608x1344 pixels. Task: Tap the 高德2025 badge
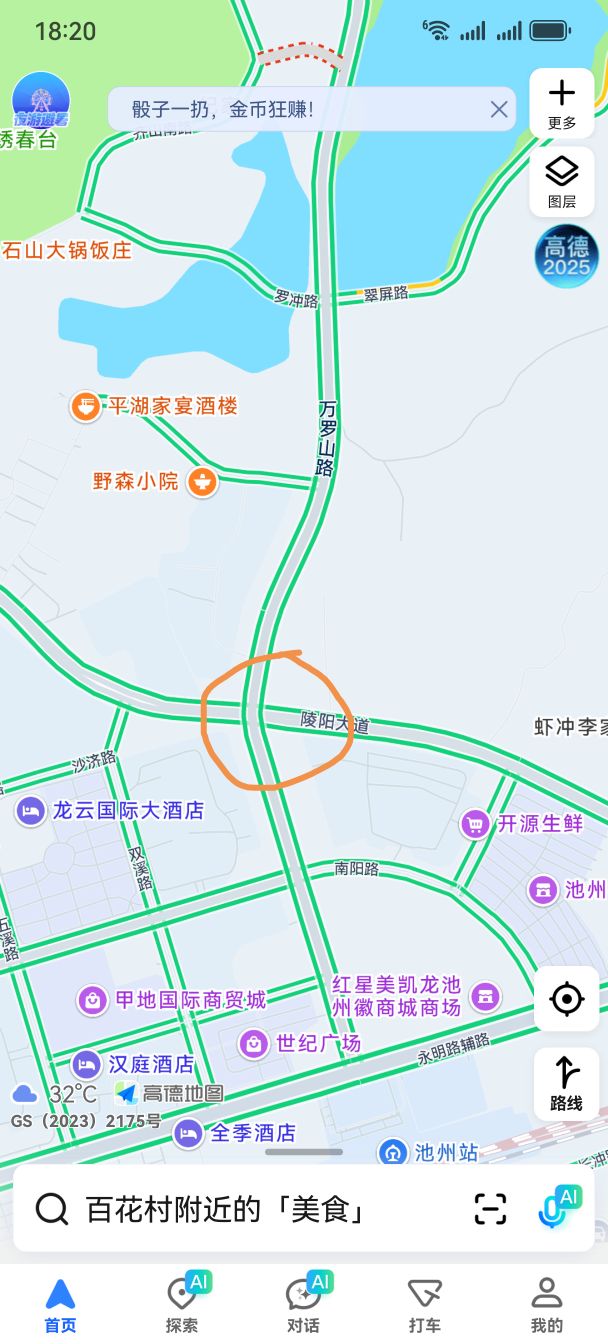coord(566,256)
